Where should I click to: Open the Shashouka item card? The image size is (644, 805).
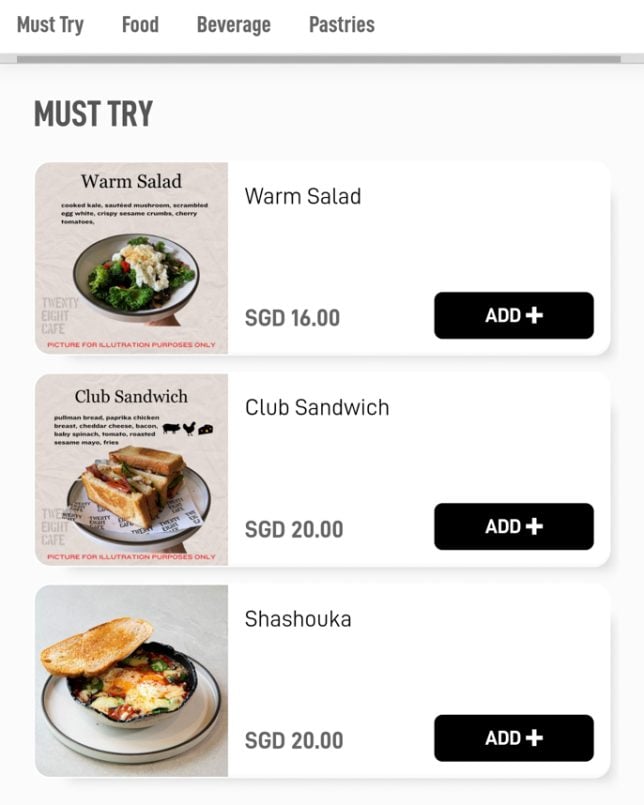click(298, 620)
